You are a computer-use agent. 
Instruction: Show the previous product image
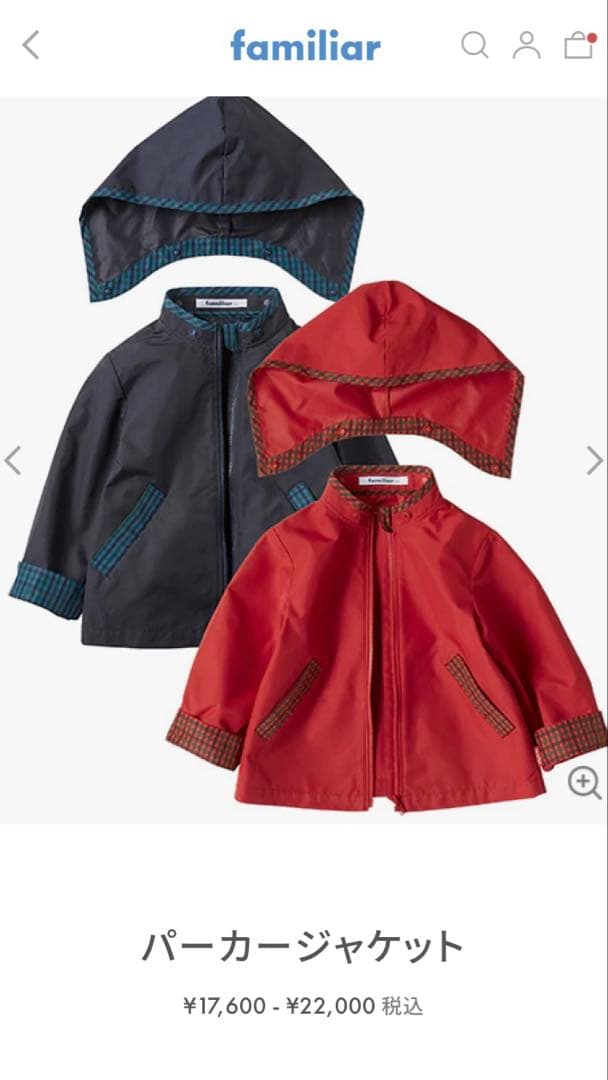point(13,460)
